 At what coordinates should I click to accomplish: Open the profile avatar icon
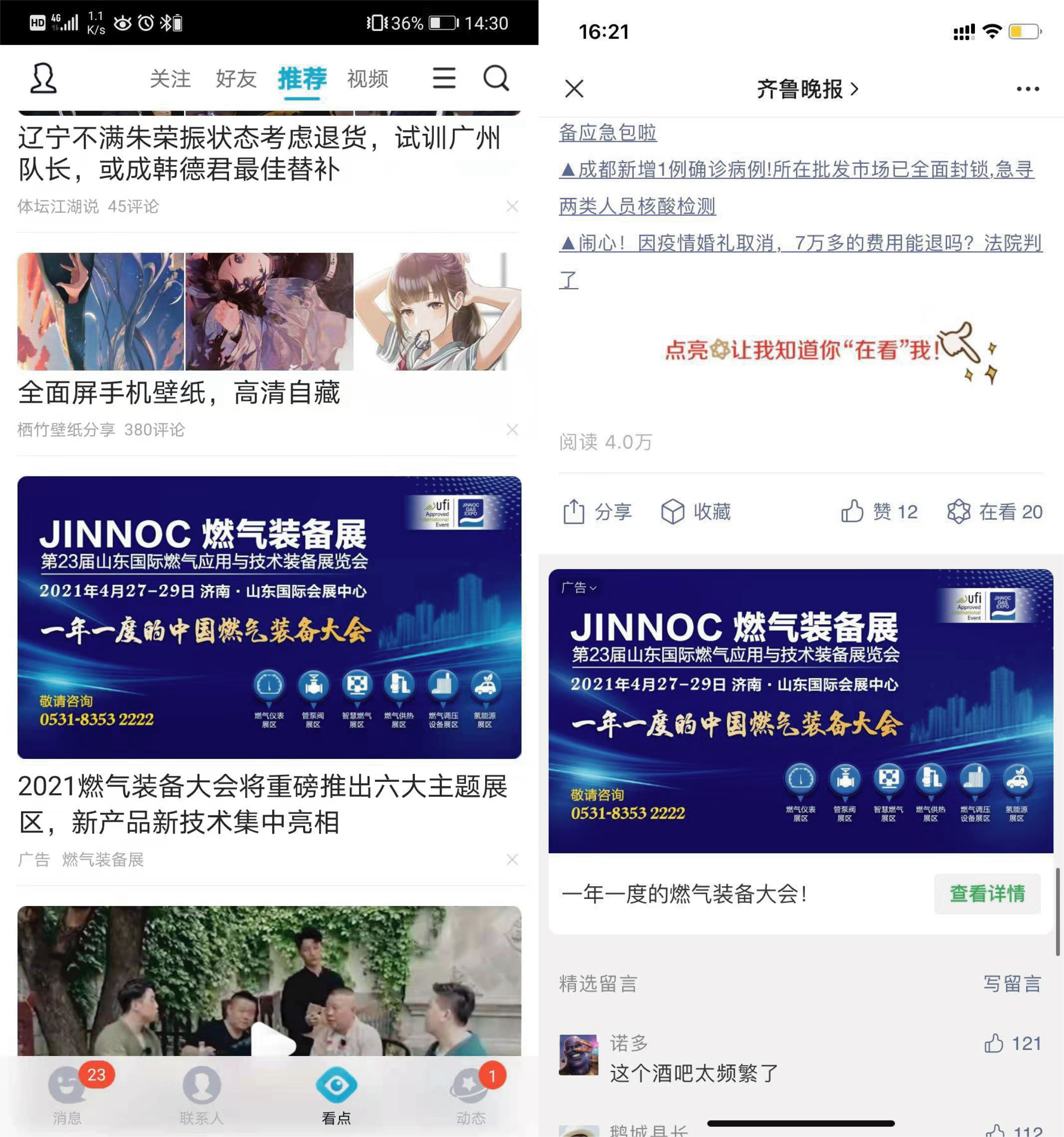(43, 79)
